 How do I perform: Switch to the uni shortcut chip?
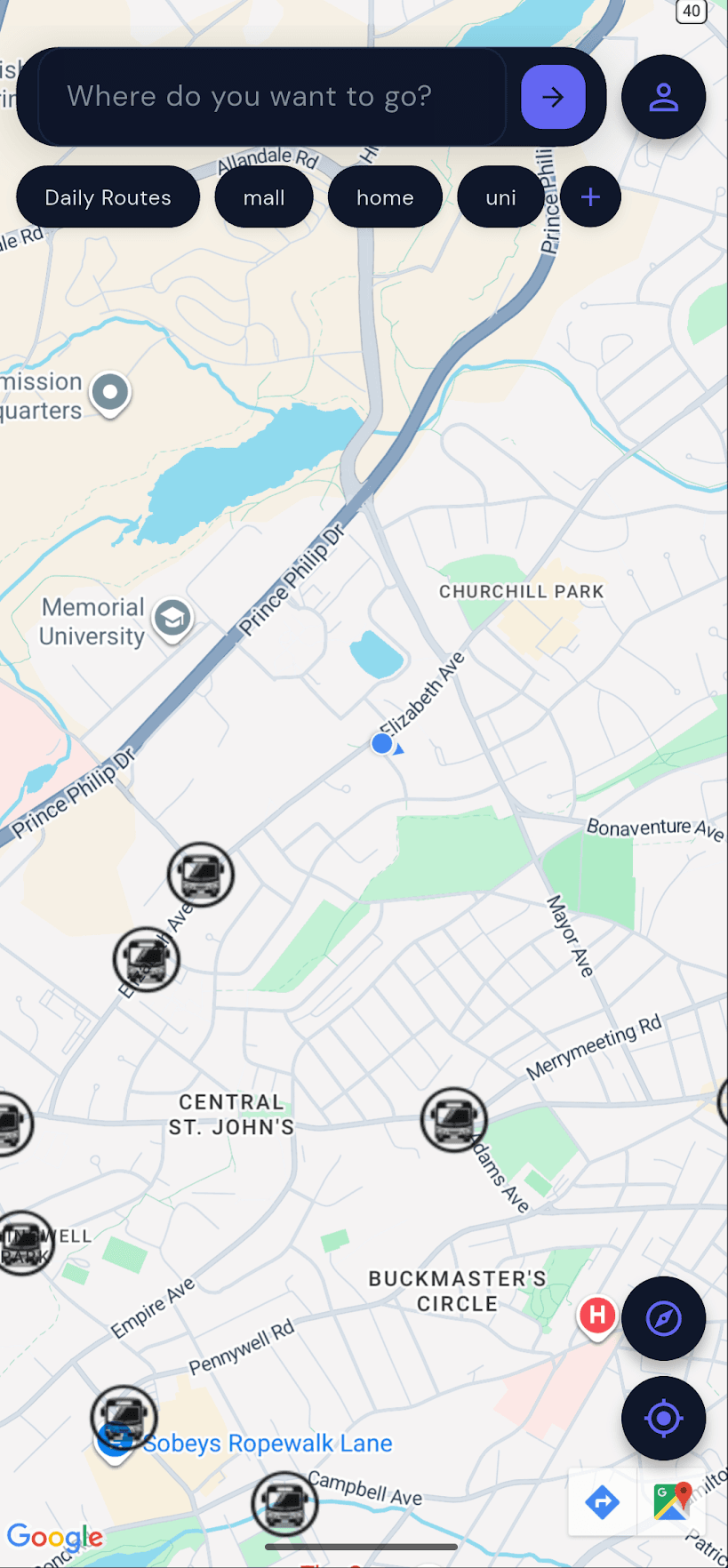point(500,196)
